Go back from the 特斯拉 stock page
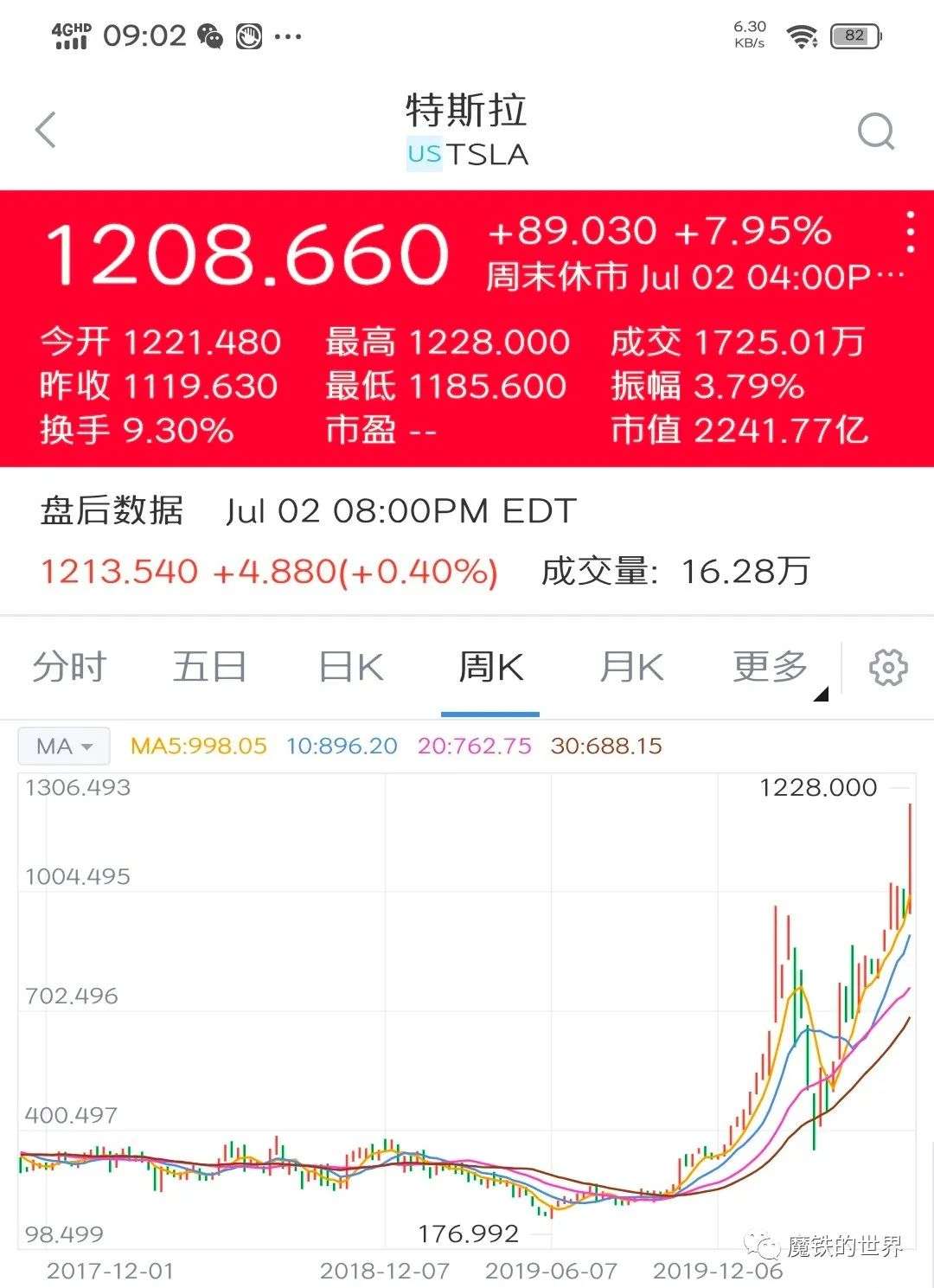This screenshot has height=1288, width=934. 45,131
